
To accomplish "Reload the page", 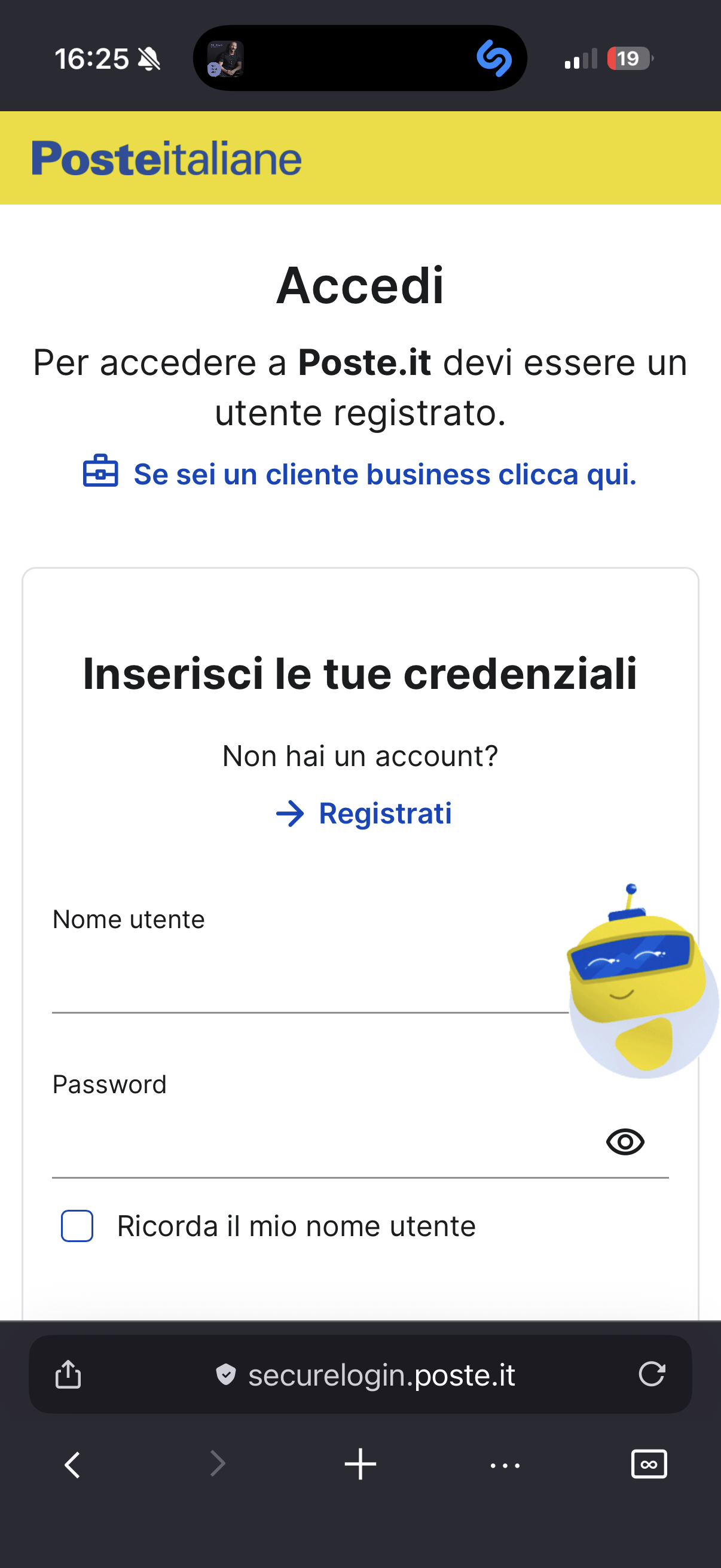I will coord(652,1374).
